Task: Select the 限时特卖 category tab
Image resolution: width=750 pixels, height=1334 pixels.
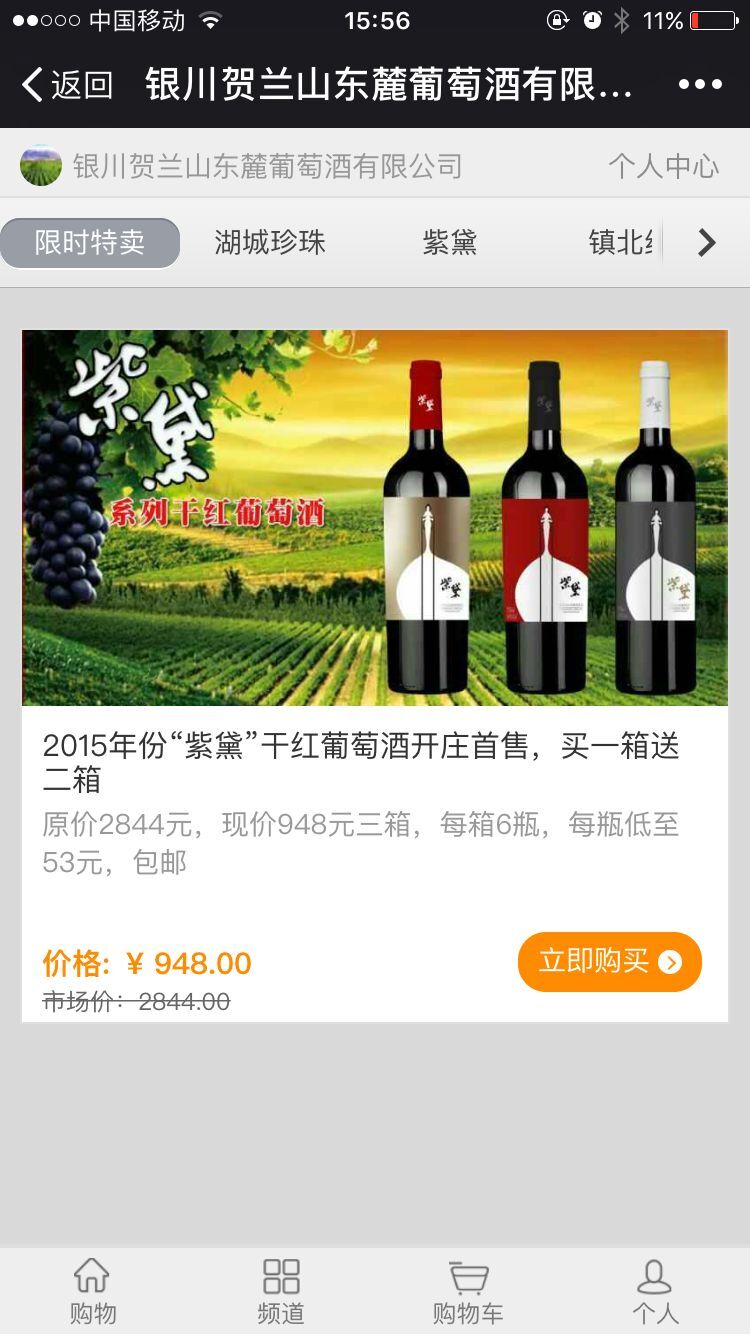Action: click(x=90, y=242)
